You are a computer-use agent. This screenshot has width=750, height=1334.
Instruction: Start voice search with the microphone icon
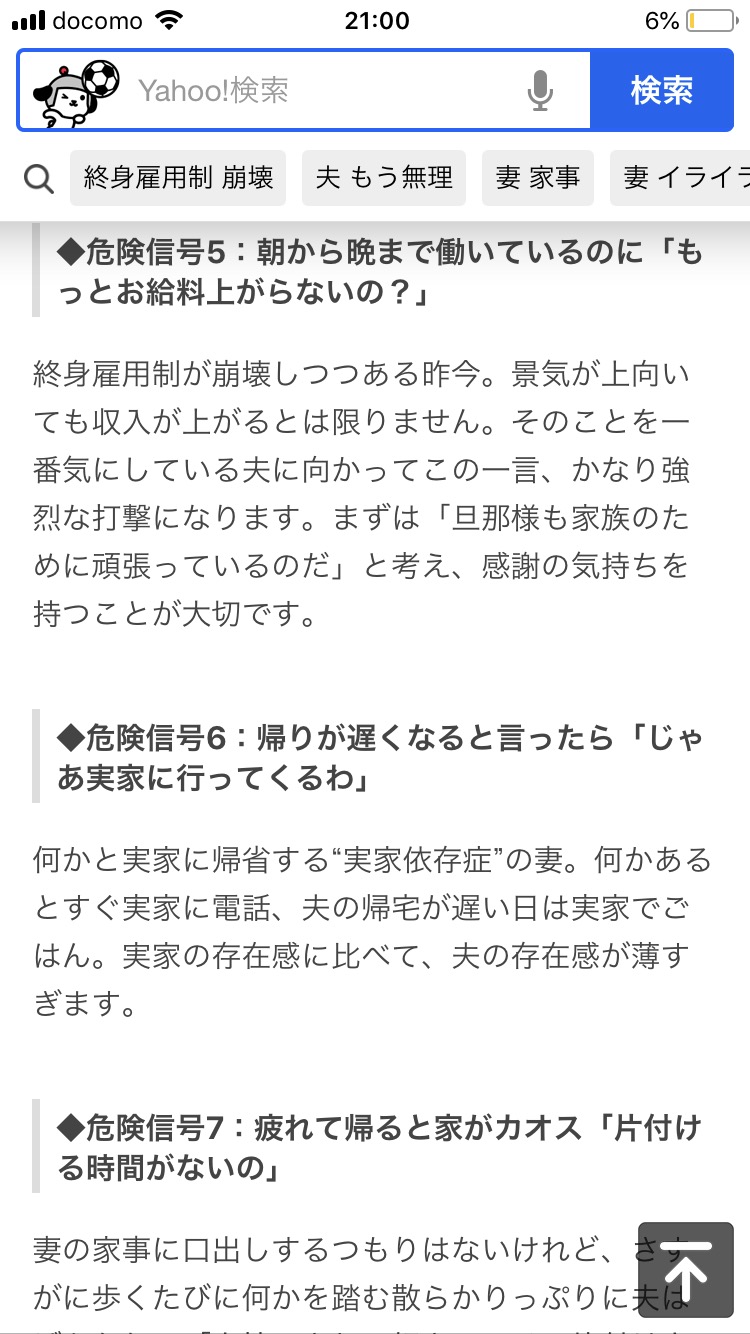(540, 91)
